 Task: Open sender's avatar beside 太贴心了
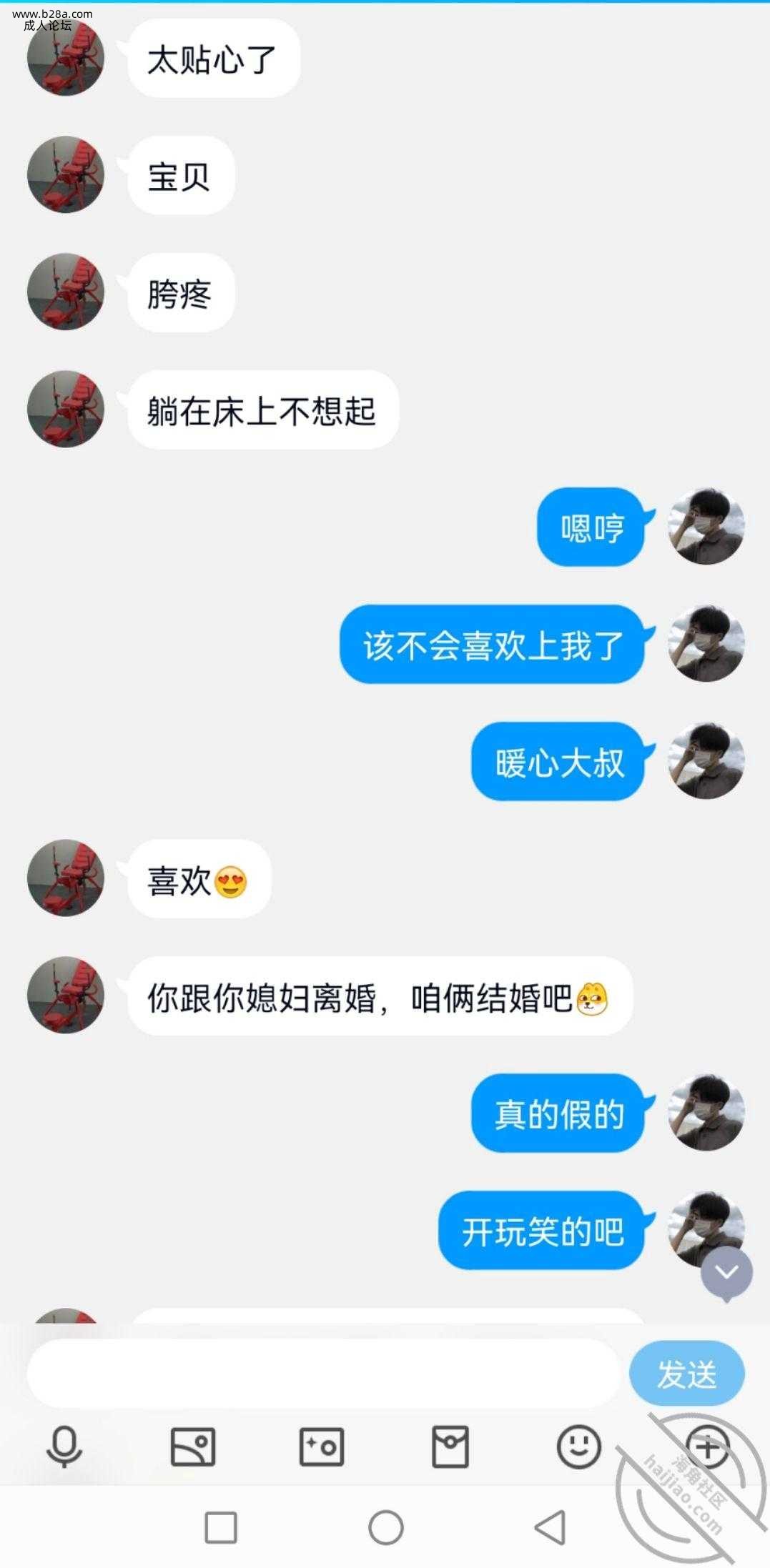point(66,58)
